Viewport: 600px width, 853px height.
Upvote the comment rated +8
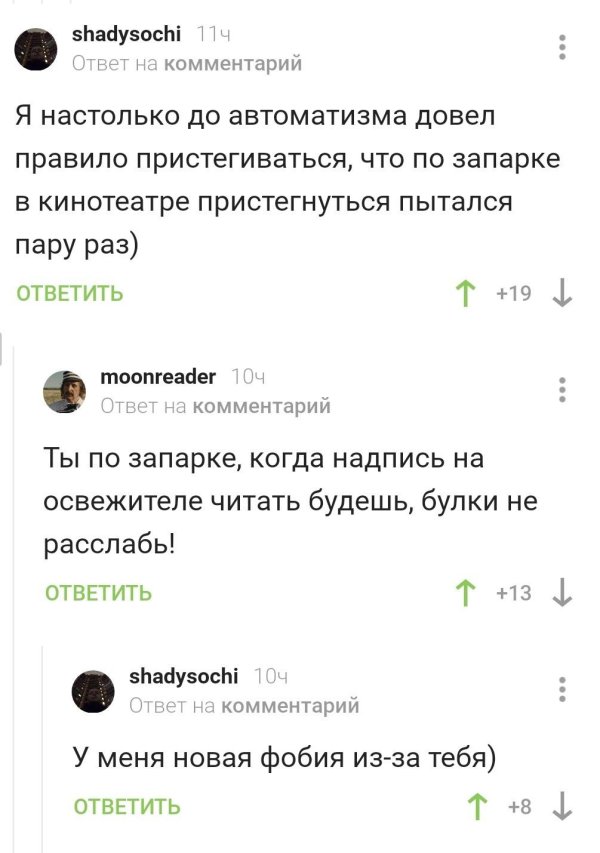point(478,806)
